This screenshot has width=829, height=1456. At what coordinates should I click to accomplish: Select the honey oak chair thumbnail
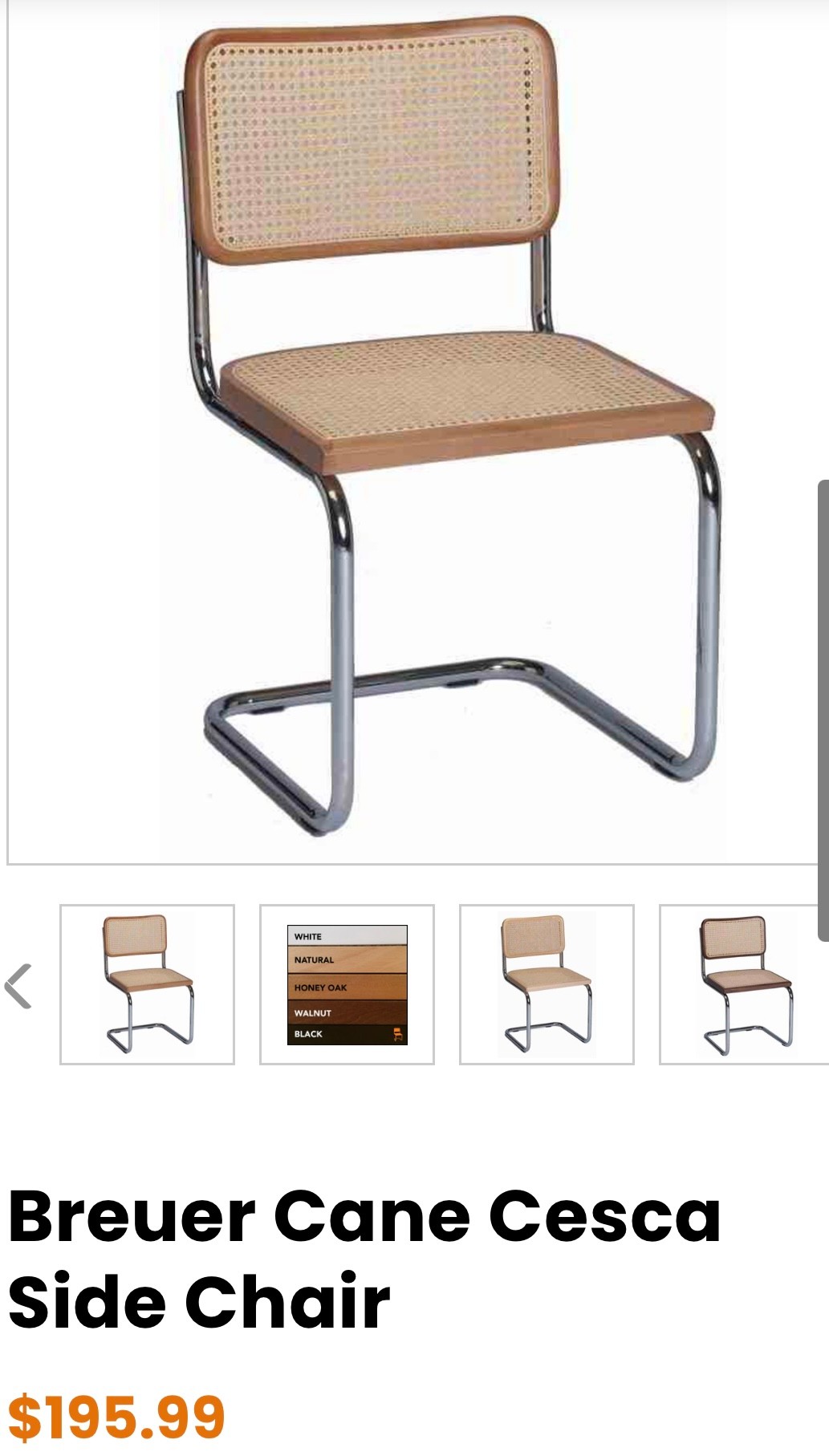pos(148,984)
